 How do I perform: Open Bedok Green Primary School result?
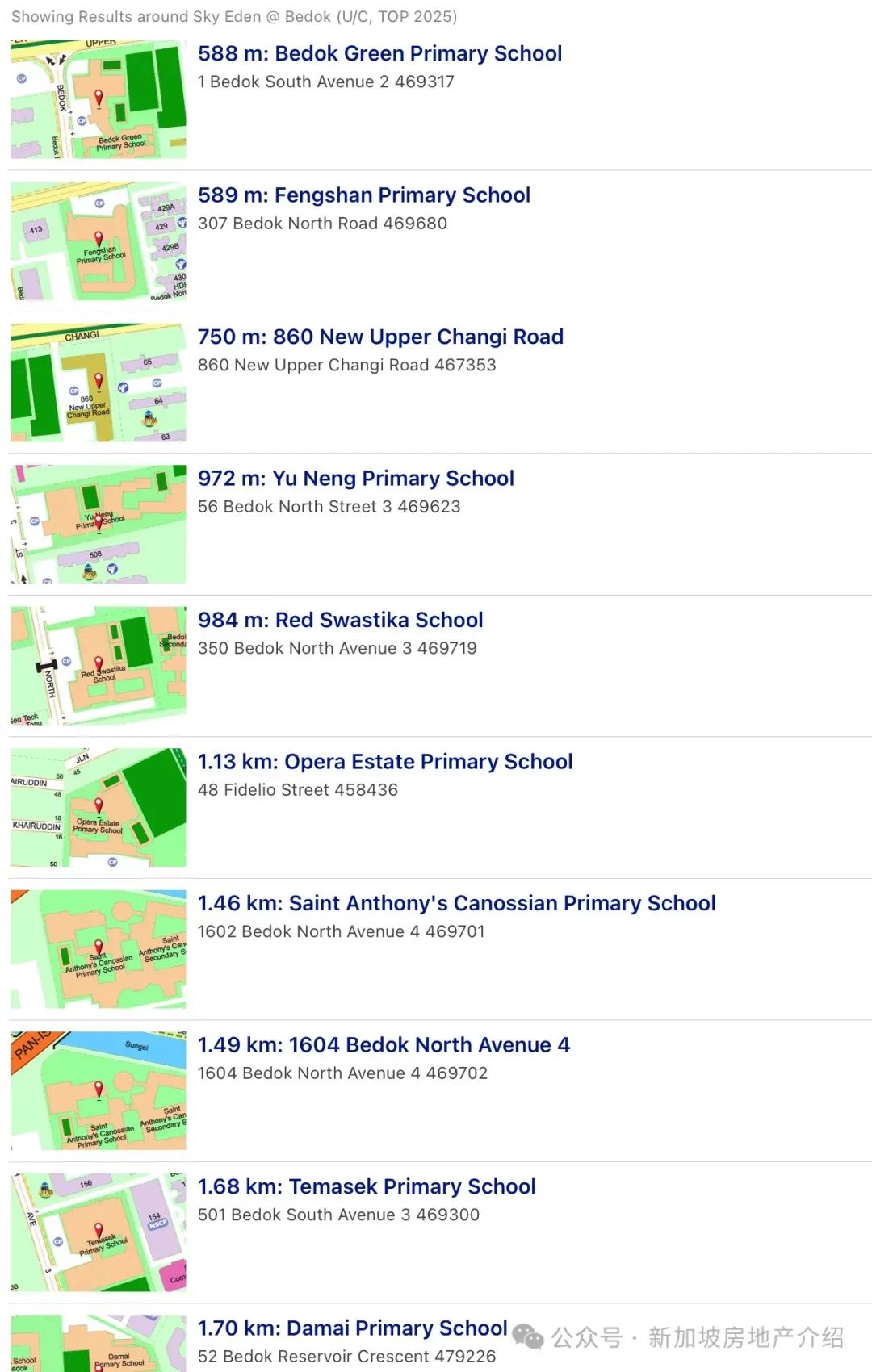[379, 54]
